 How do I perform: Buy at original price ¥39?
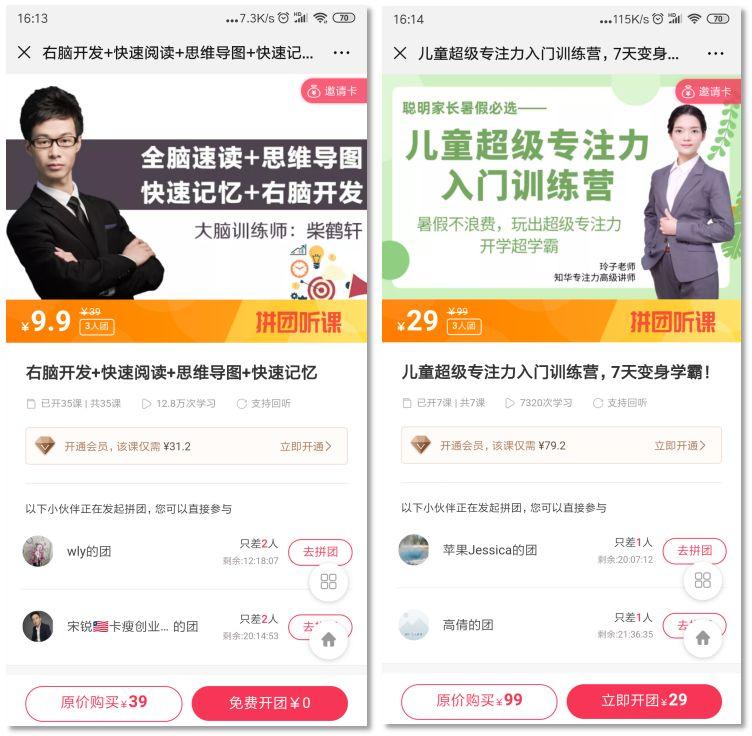(104, 703)
